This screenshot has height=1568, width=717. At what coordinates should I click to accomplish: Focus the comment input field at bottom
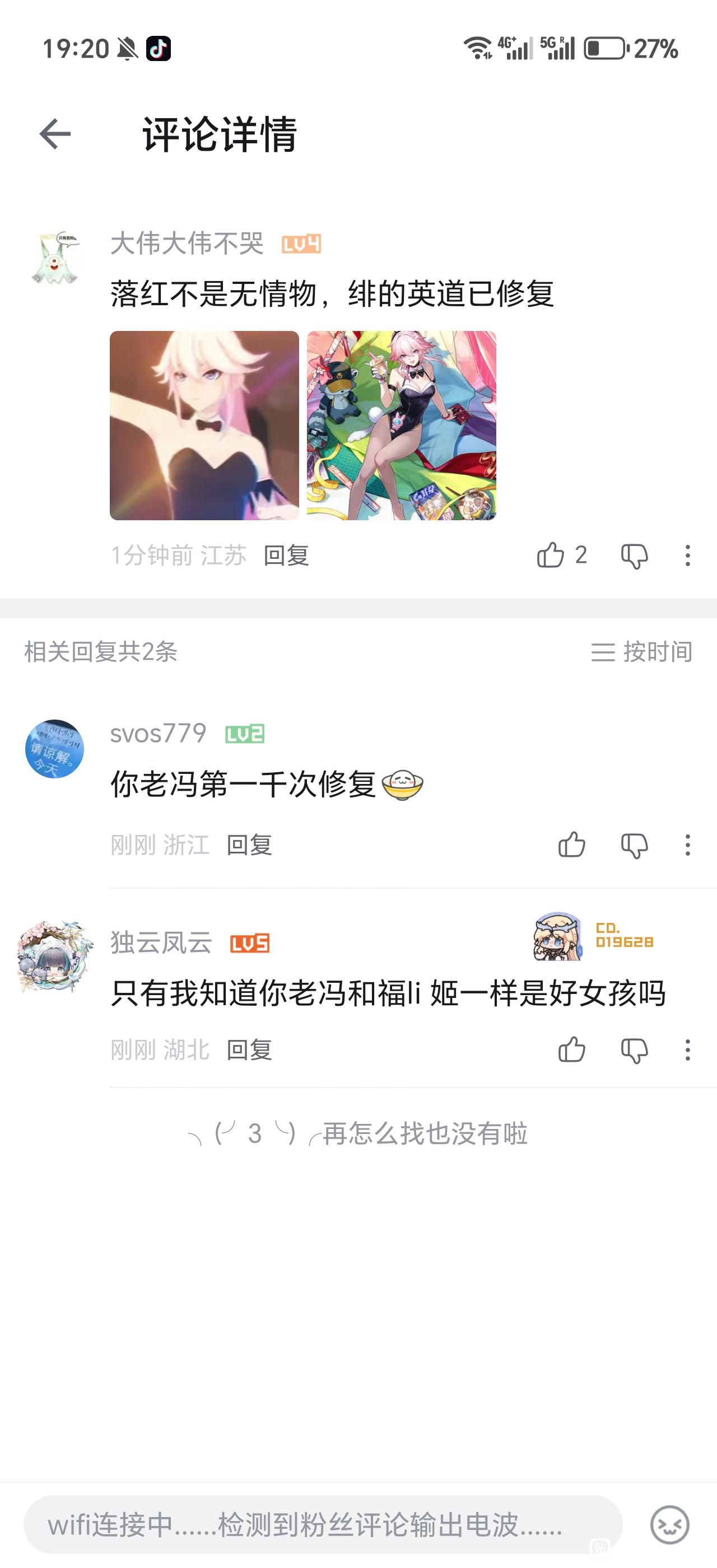(x=323, y=1525)
